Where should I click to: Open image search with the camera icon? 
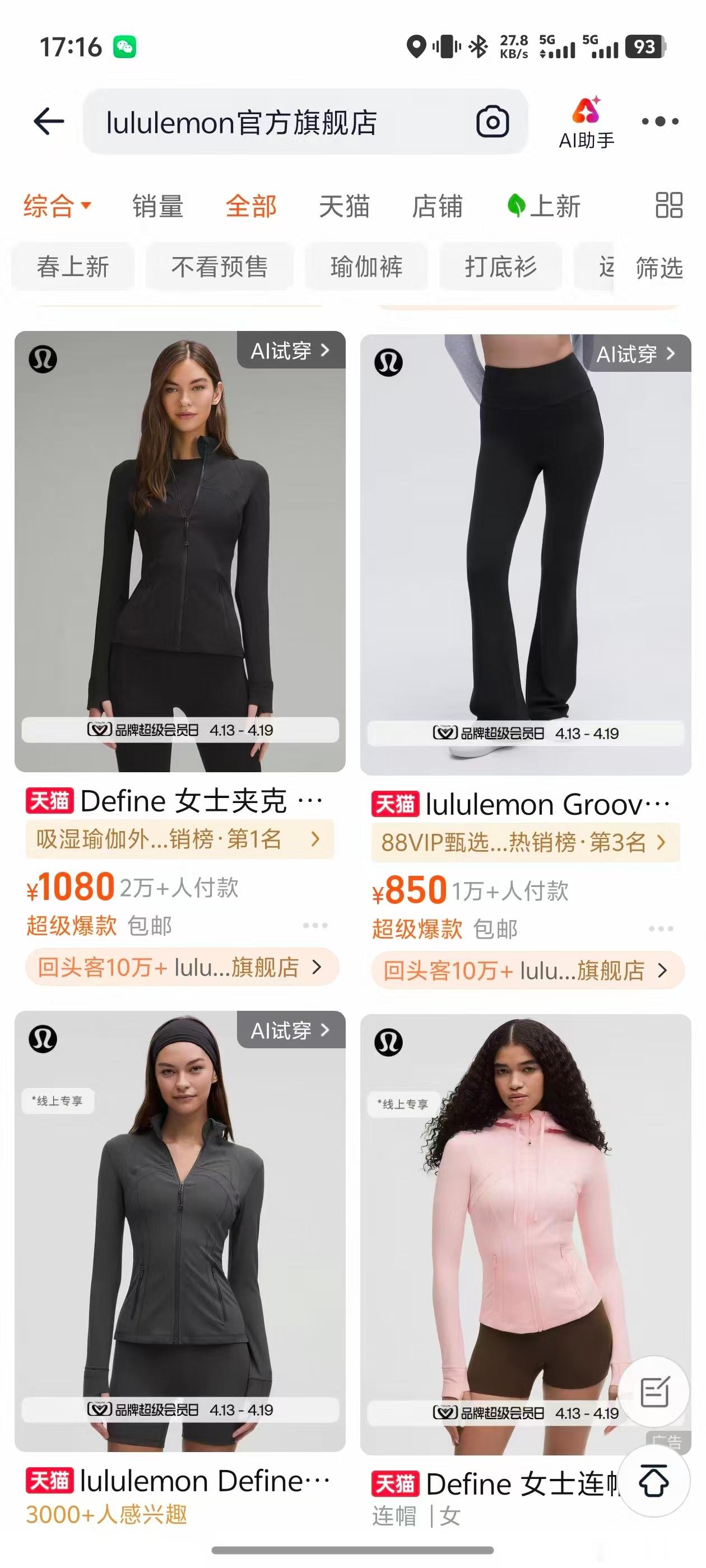pyautogui.click(x=494, y=121)
